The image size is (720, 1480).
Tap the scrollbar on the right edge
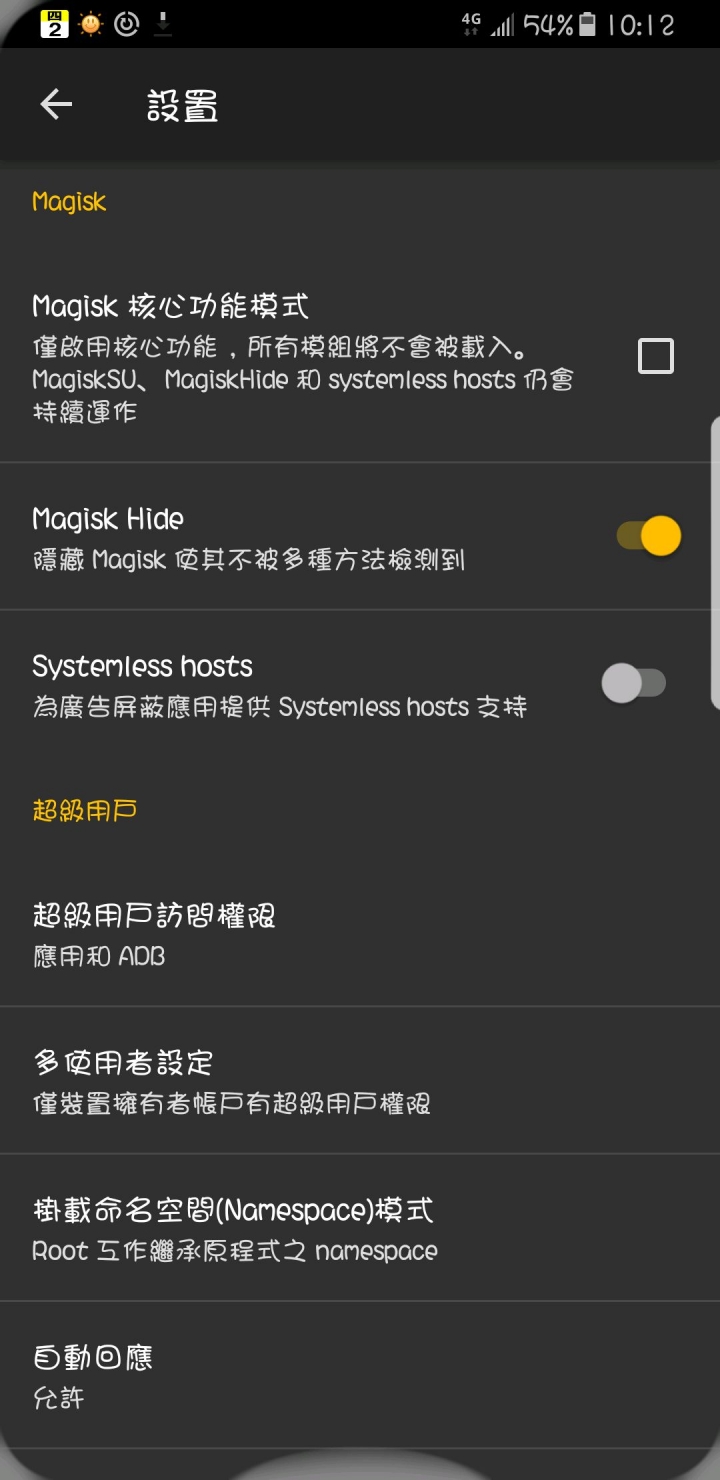tap(714, 550)
